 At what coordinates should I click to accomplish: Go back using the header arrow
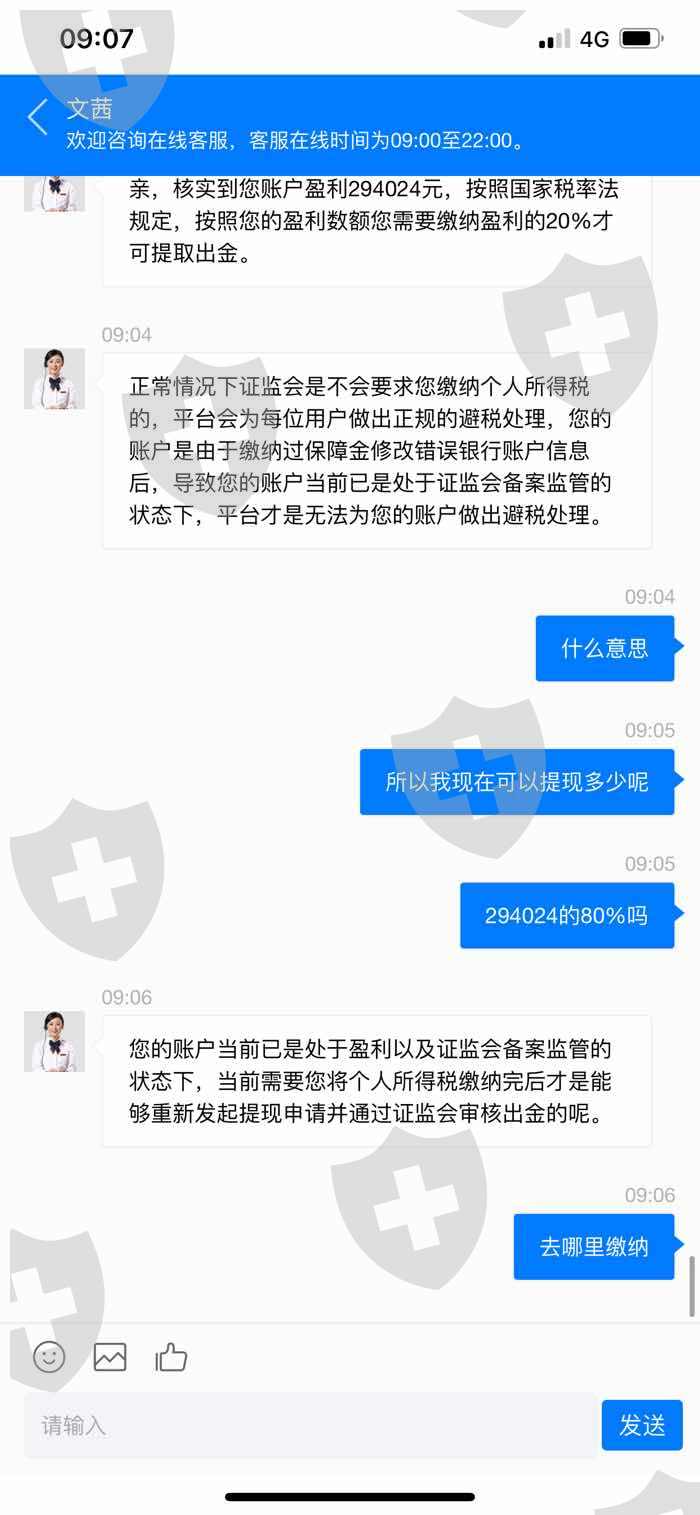[38, 117]
